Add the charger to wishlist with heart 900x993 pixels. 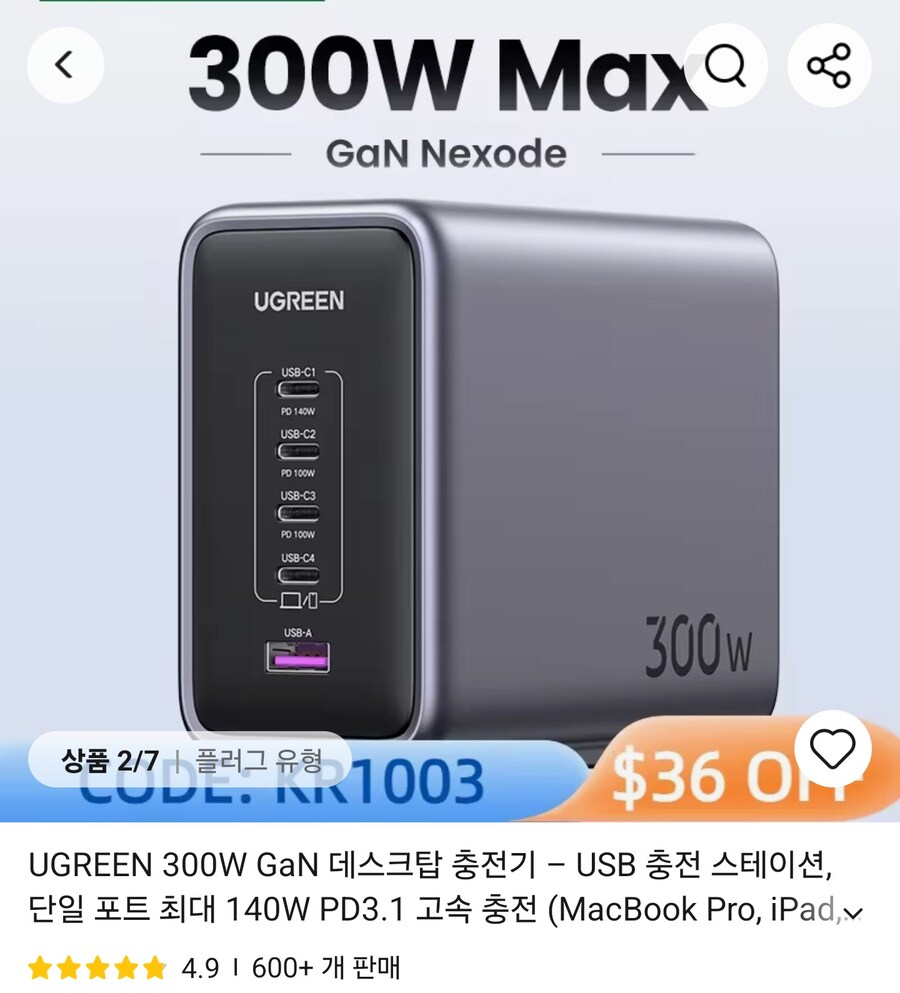click(x=832, y=750)
